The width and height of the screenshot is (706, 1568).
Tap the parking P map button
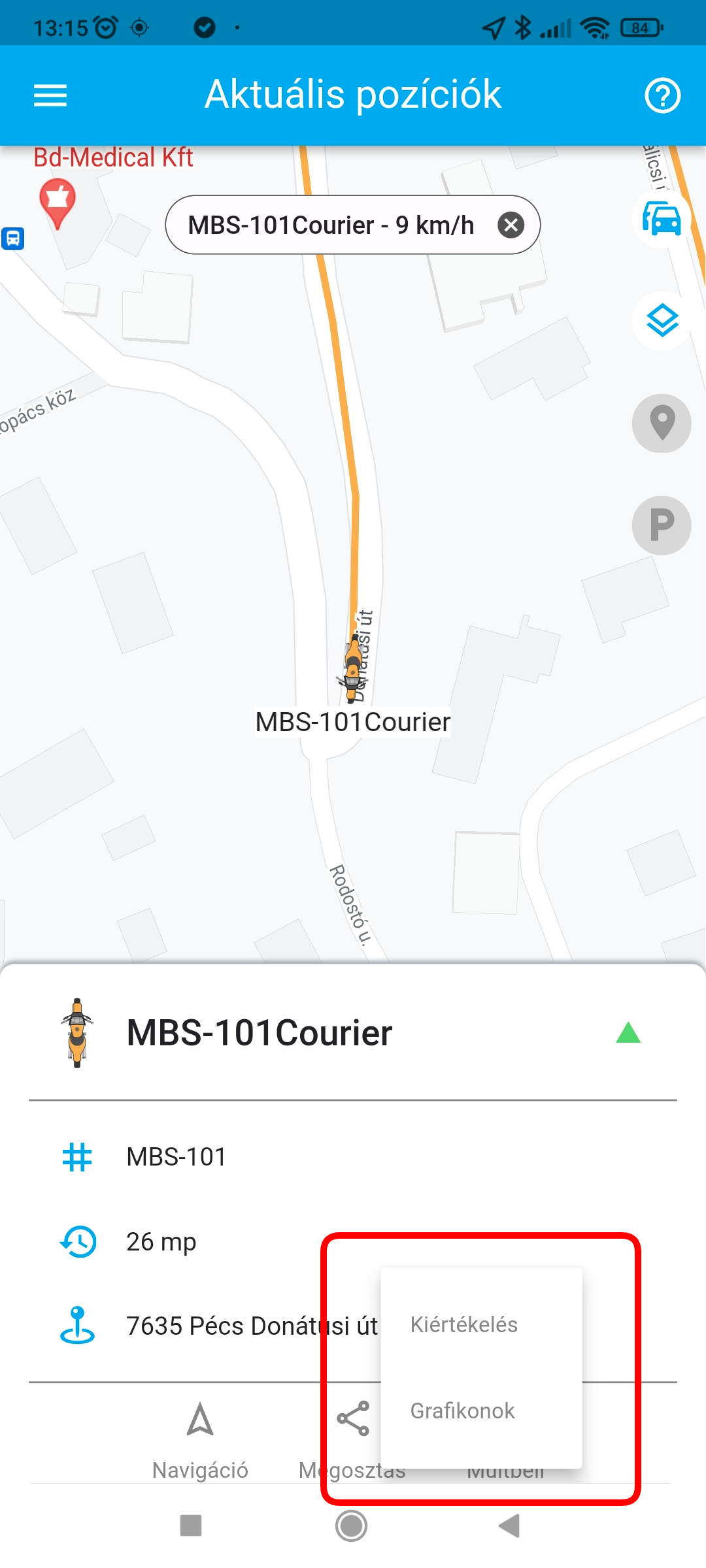662,525
